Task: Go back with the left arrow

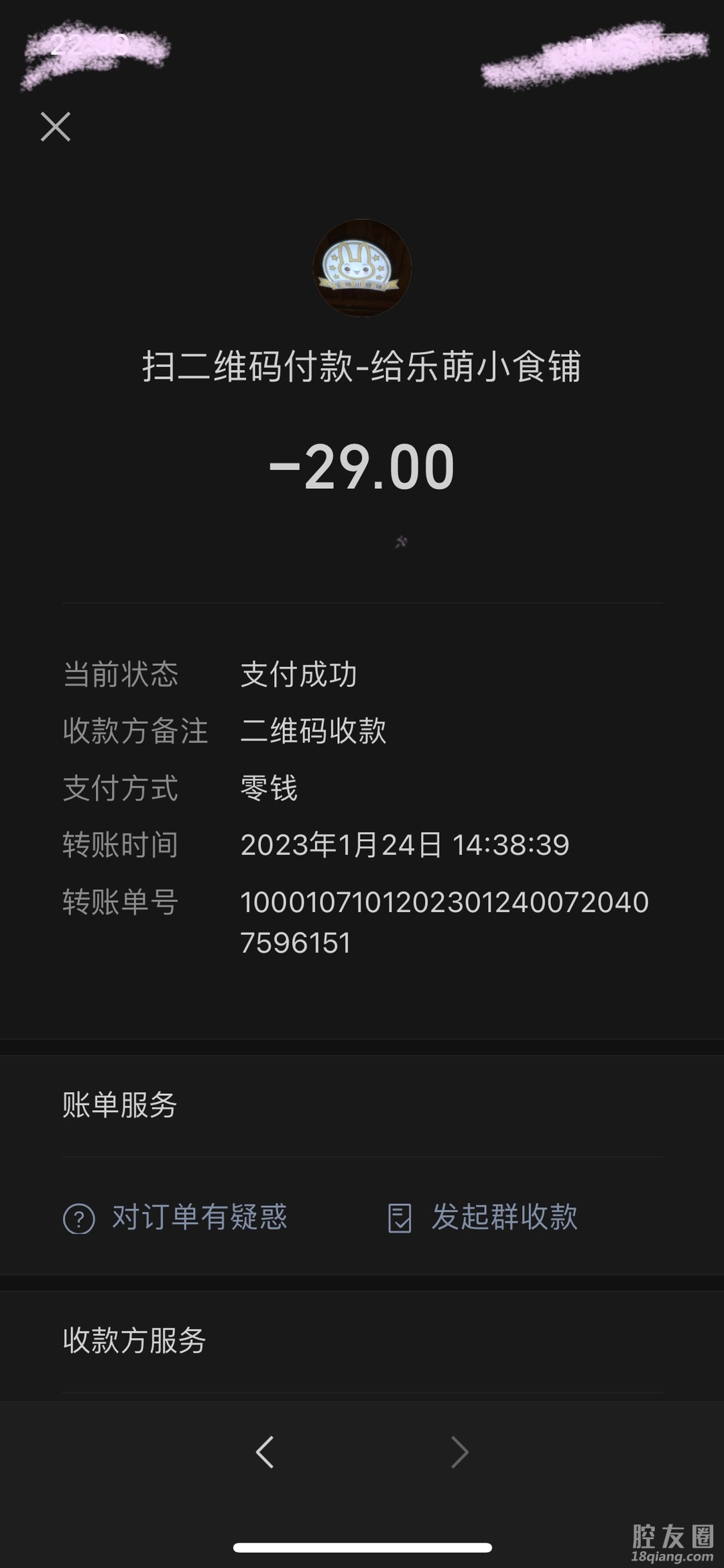Action: (265, 1452)
